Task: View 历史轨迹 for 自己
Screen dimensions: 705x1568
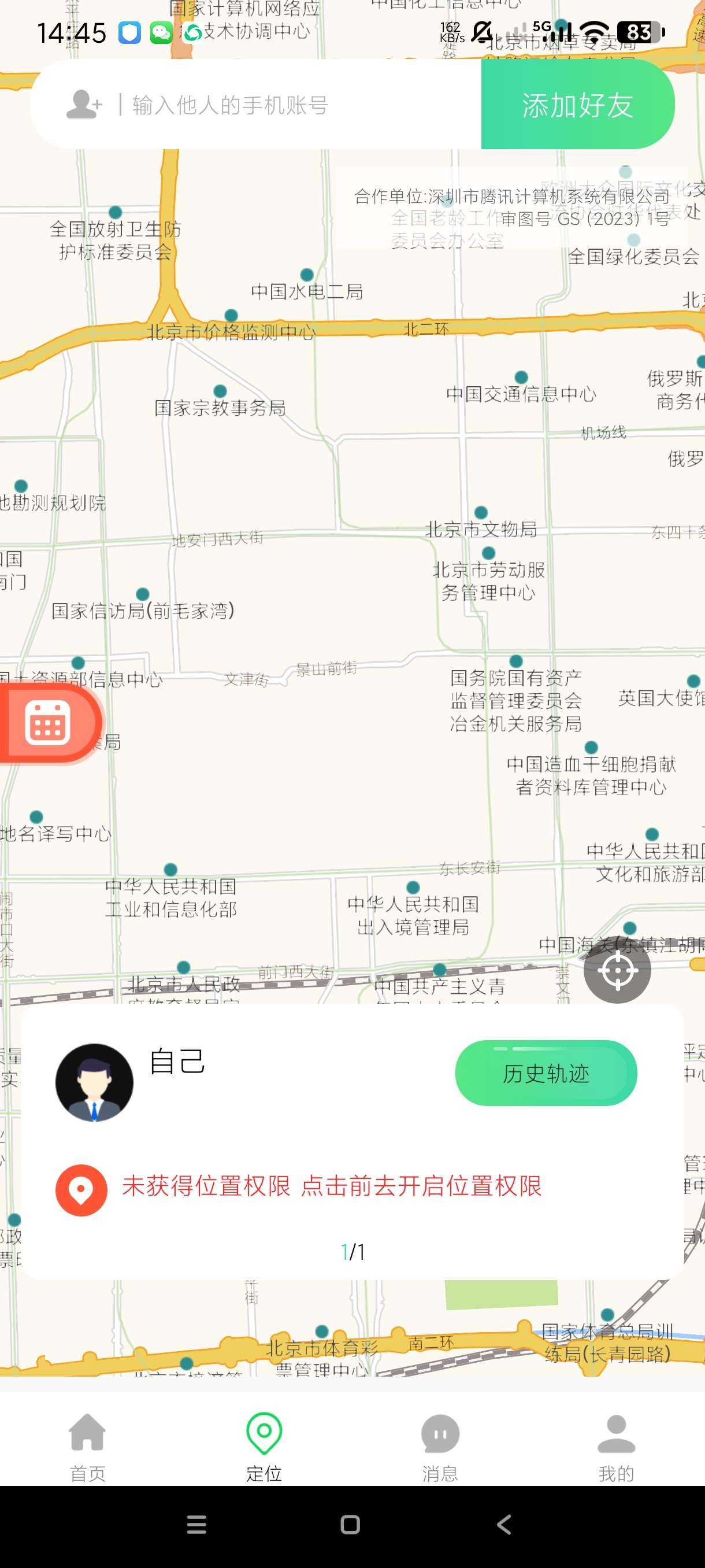Action: tap(546, 1073)
